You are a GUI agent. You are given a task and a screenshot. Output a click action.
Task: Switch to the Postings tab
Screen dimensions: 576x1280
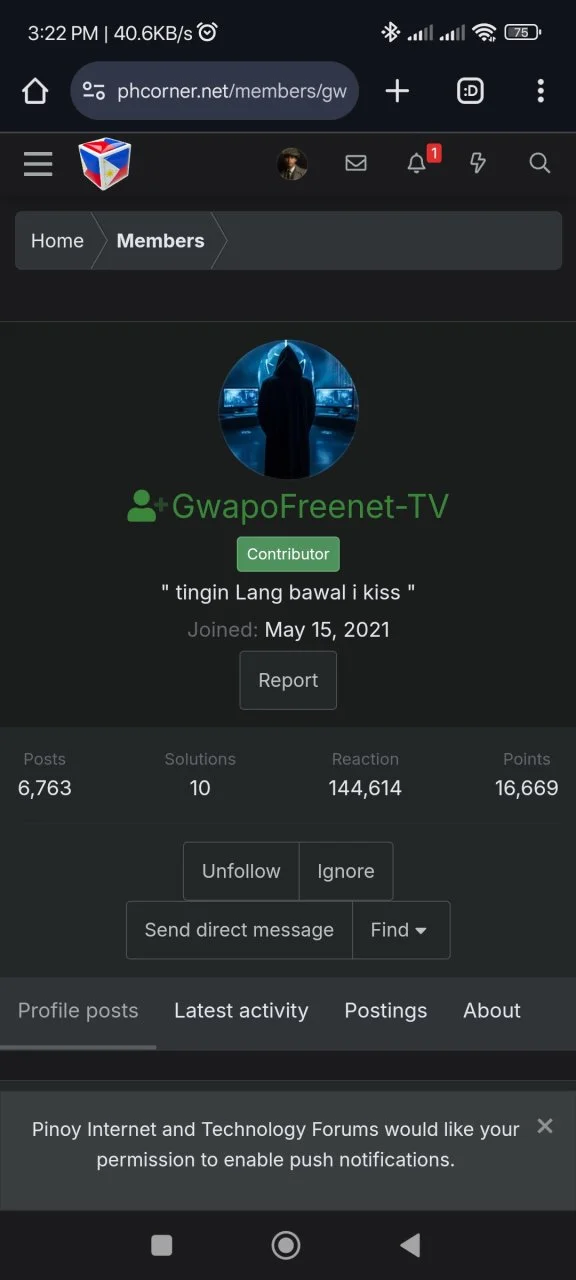point(386,1011)
